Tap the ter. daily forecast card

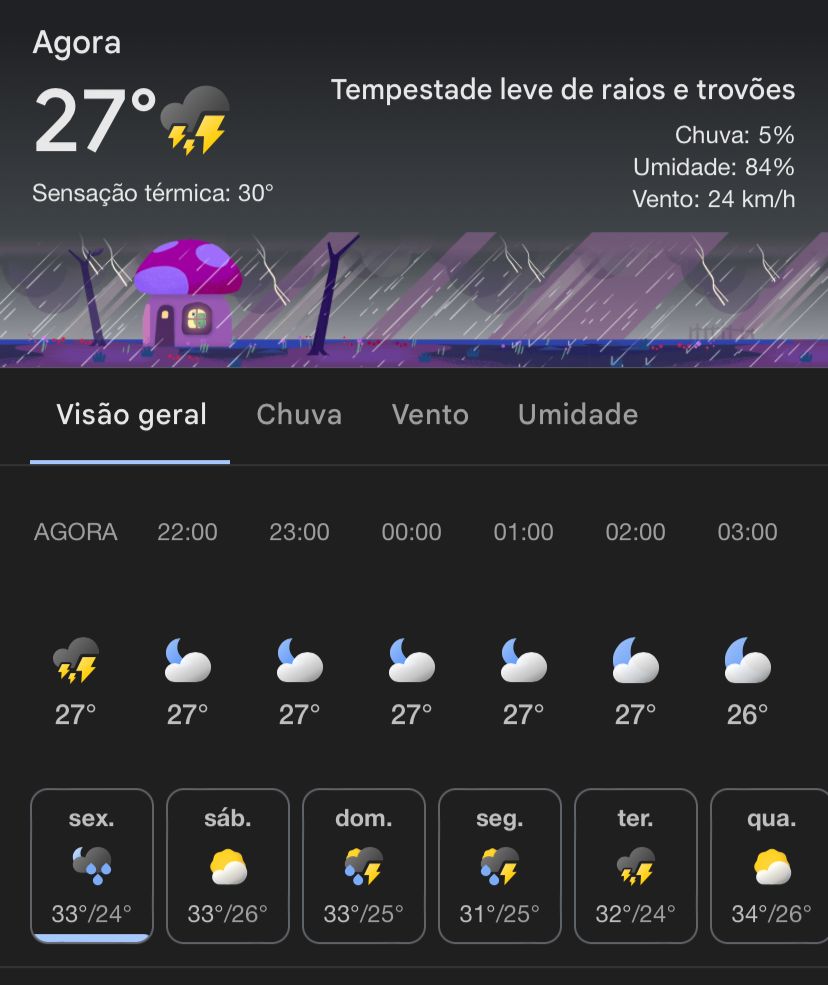tap(636, 866)
